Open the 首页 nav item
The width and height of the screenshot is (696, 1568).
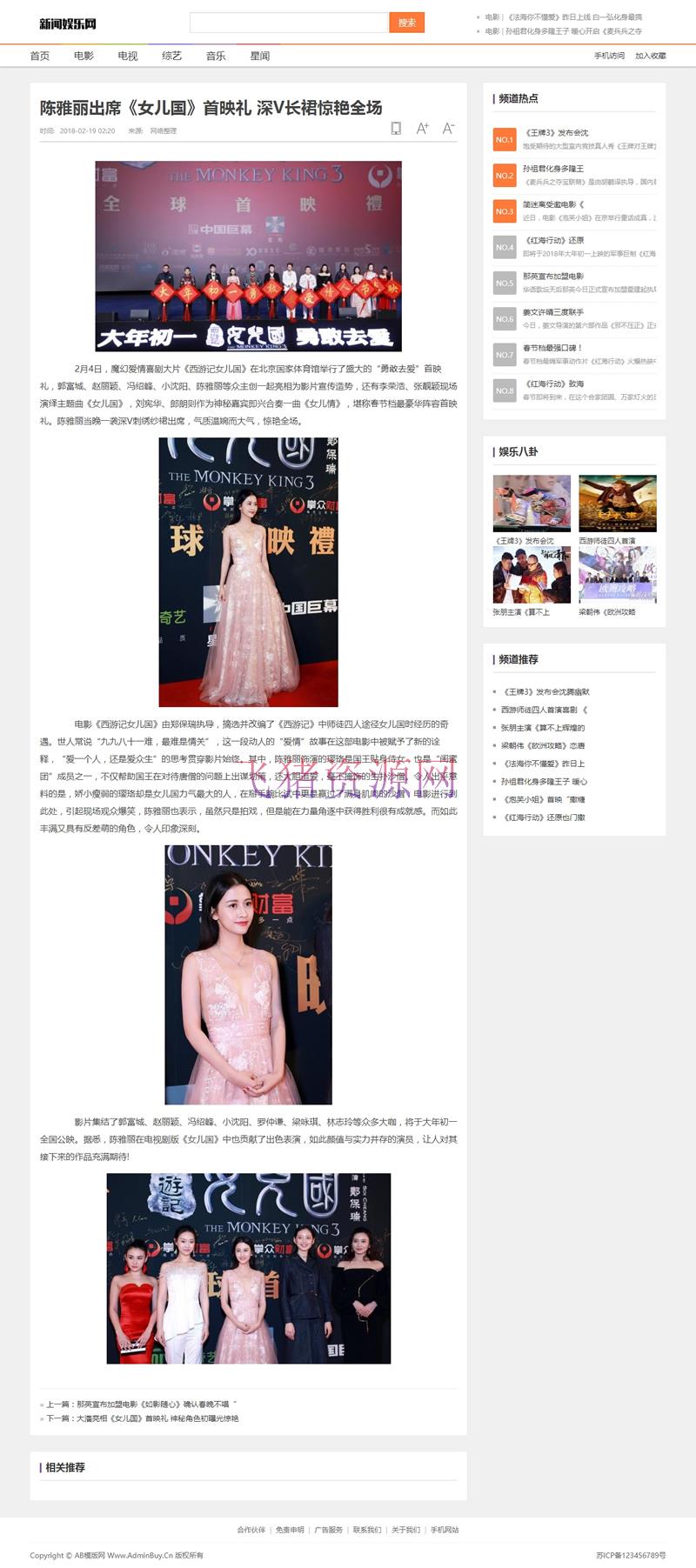pyautogui.click(x=40, y=56)
